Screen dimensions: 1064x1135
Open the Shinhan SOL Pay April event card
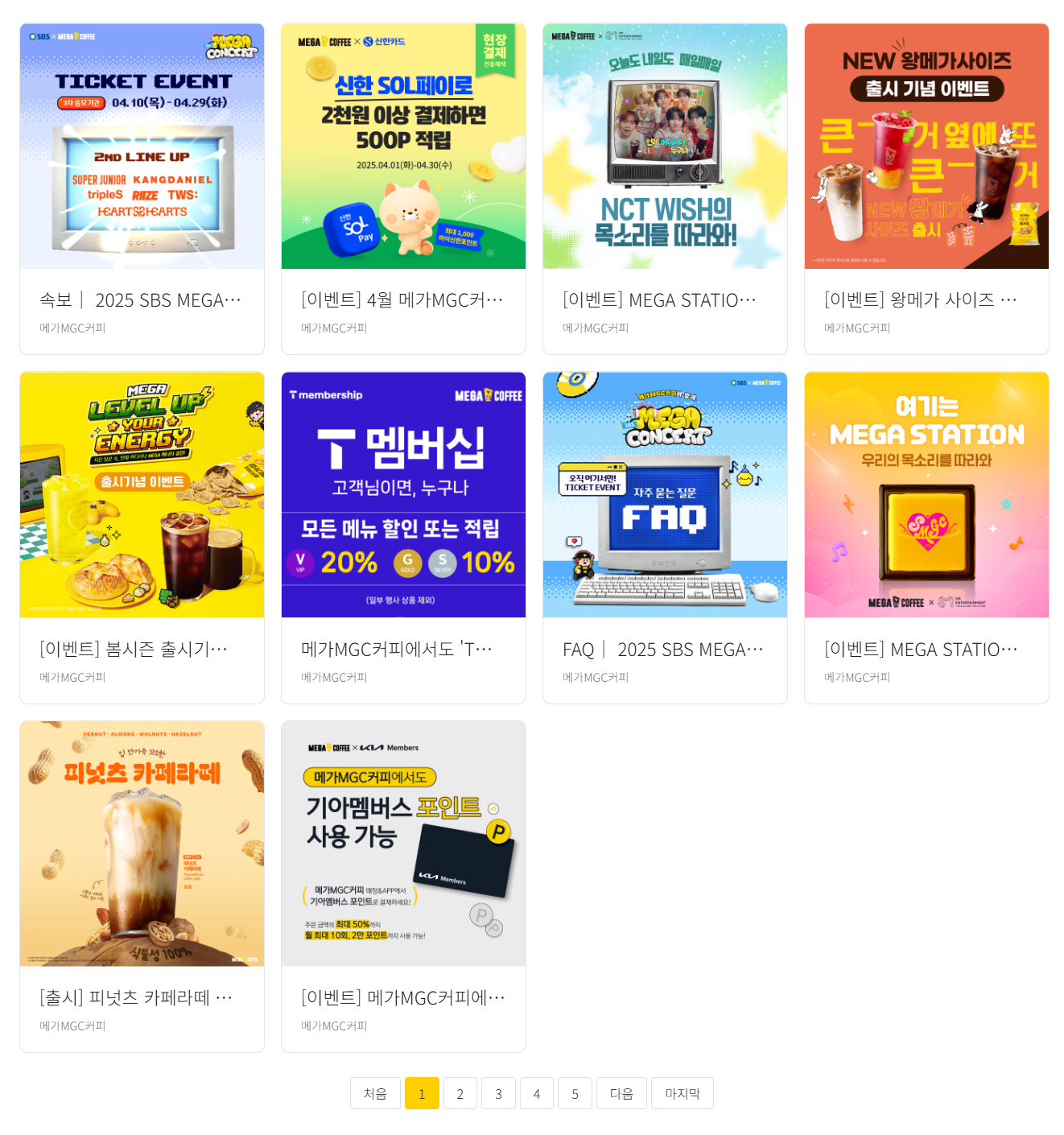[x=403, y=188]
